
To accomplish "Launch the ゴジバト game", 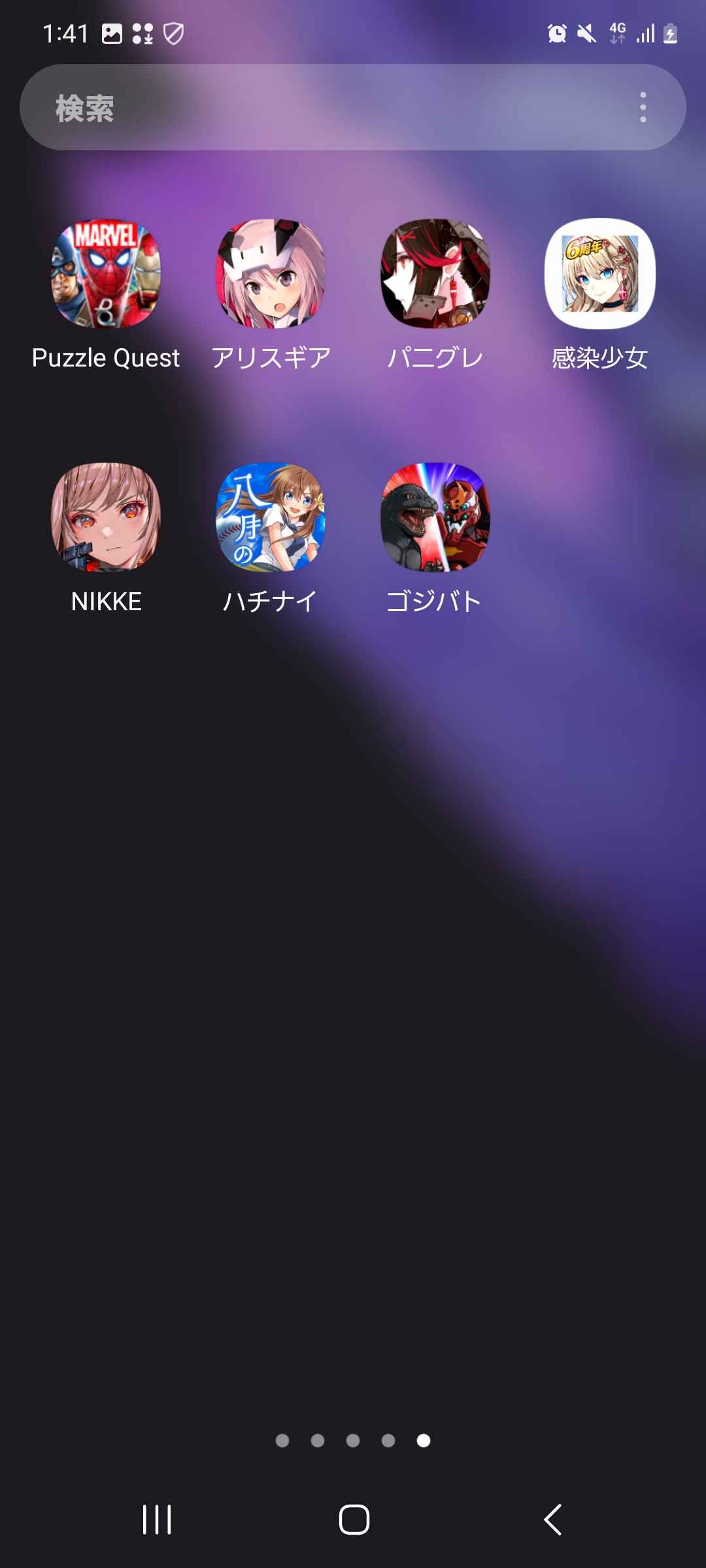I will pyautogui.click(x=435, y=517).
